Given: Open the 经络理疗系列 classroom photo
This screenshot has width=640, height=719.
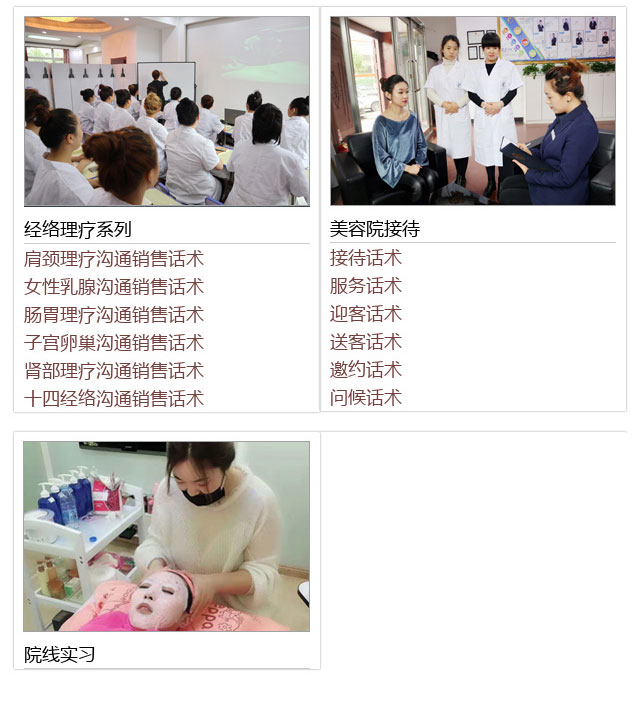Looking at the screenshot, I should point(166,111).
